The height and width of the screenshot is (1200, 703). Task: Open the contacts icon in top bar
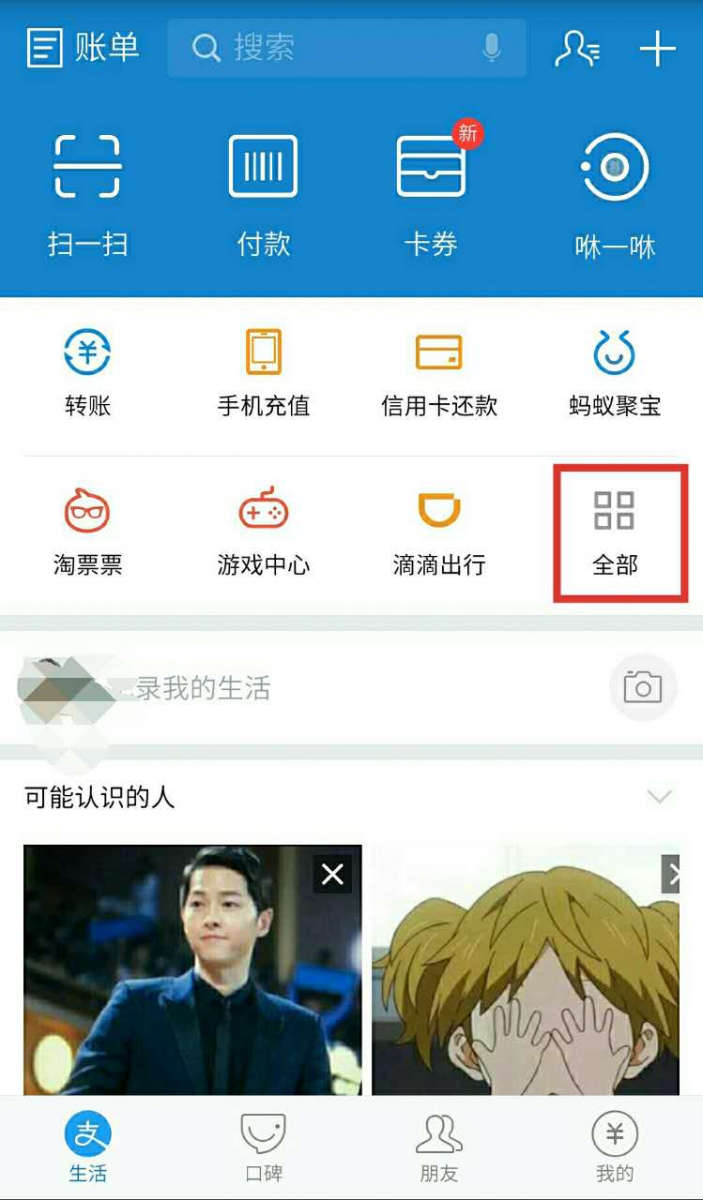(577, 47)
